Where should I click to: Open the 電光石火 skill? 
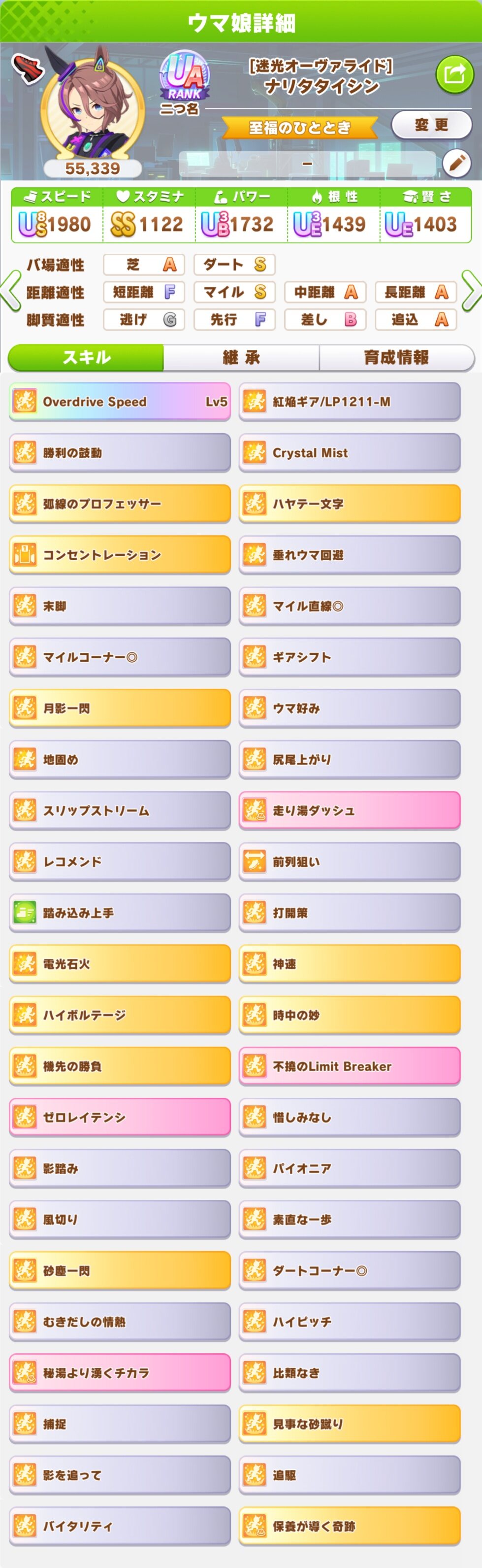click(120, 964)
